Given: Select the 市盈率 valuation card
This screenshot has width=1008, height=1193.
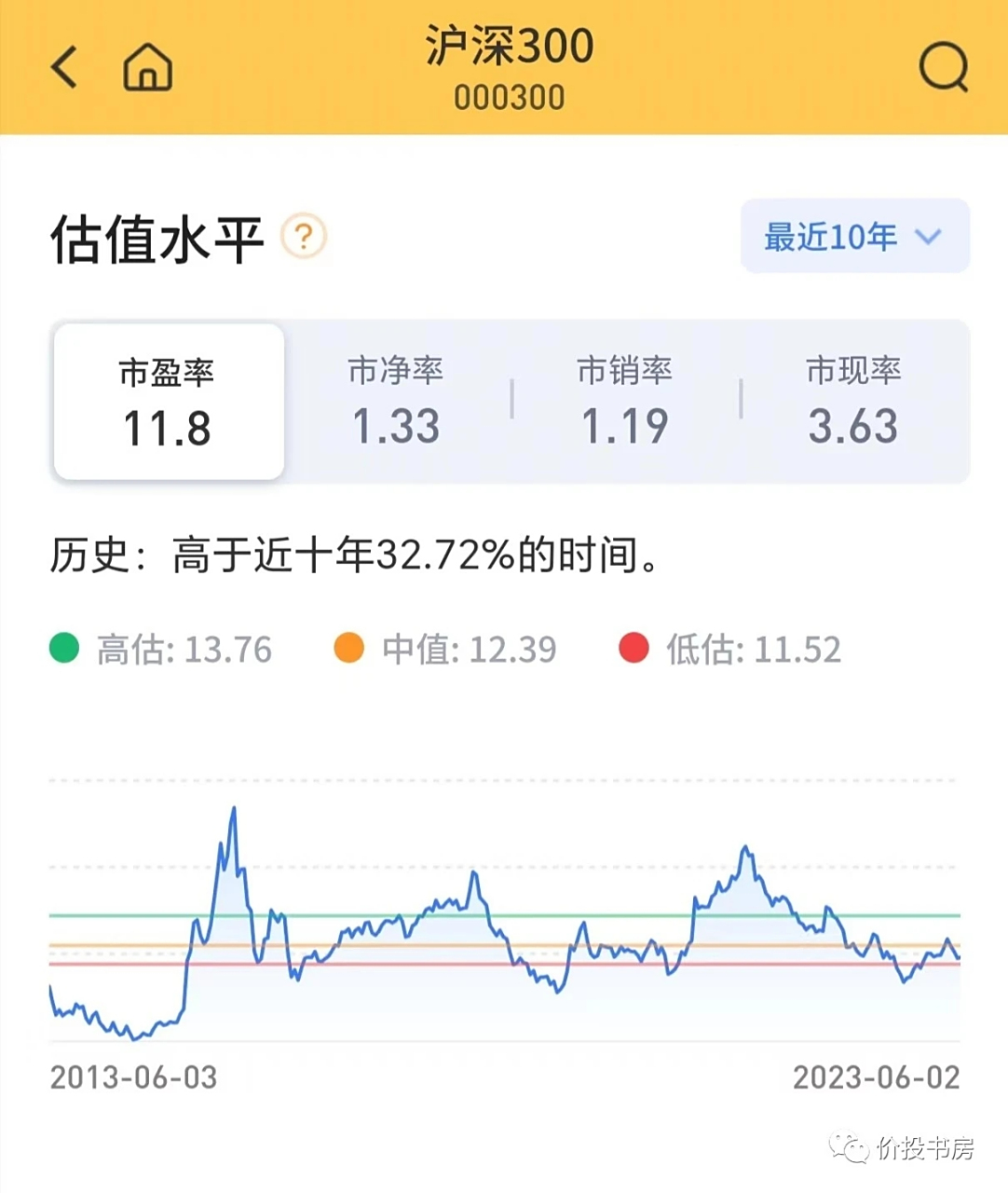Looking at the screenshot, I should click(x=168, y=402).
